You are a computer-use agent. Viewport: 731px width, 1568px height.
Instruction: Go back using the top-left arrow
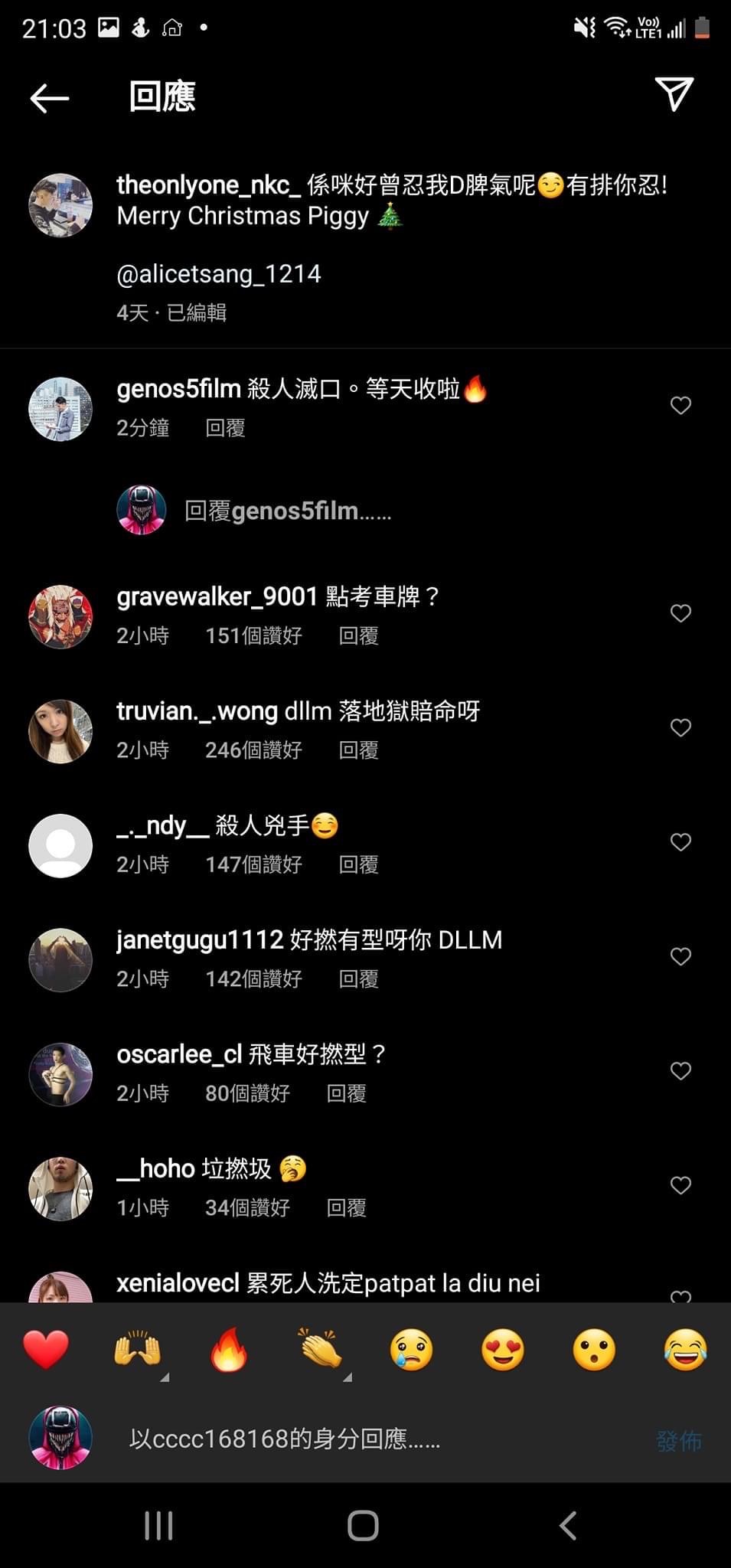50,98
